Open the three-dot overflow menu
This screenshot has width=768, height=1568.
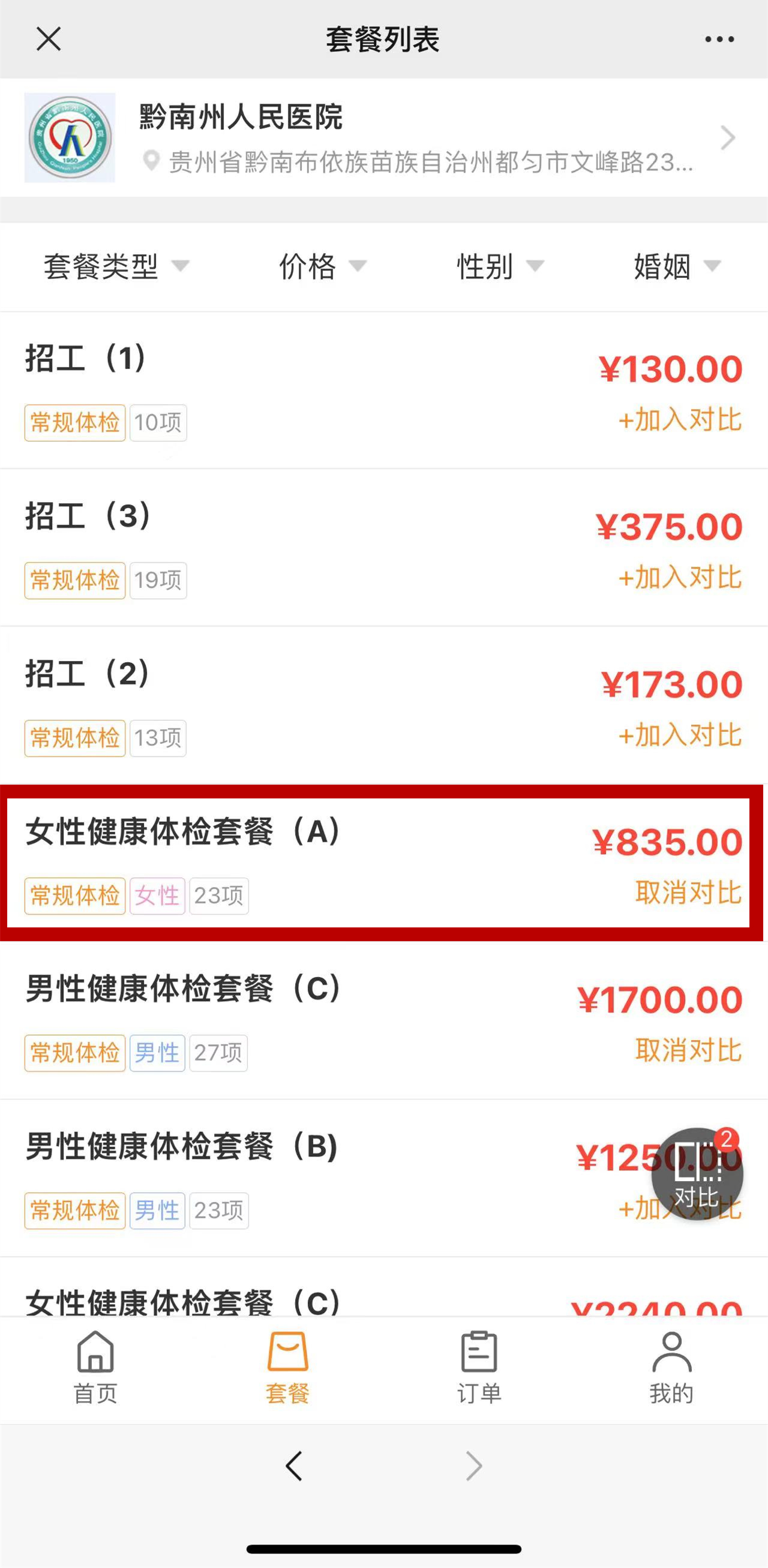719,40
